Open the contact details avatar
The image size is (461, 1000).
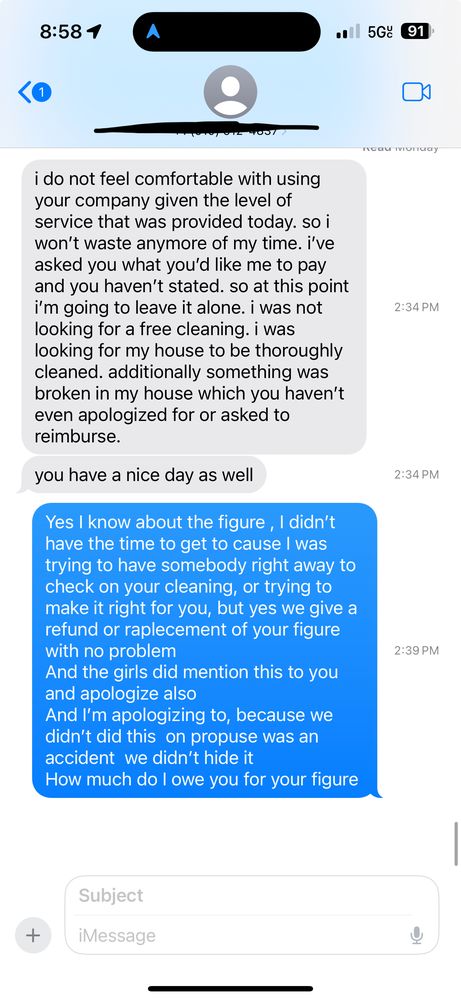[230, 92]
